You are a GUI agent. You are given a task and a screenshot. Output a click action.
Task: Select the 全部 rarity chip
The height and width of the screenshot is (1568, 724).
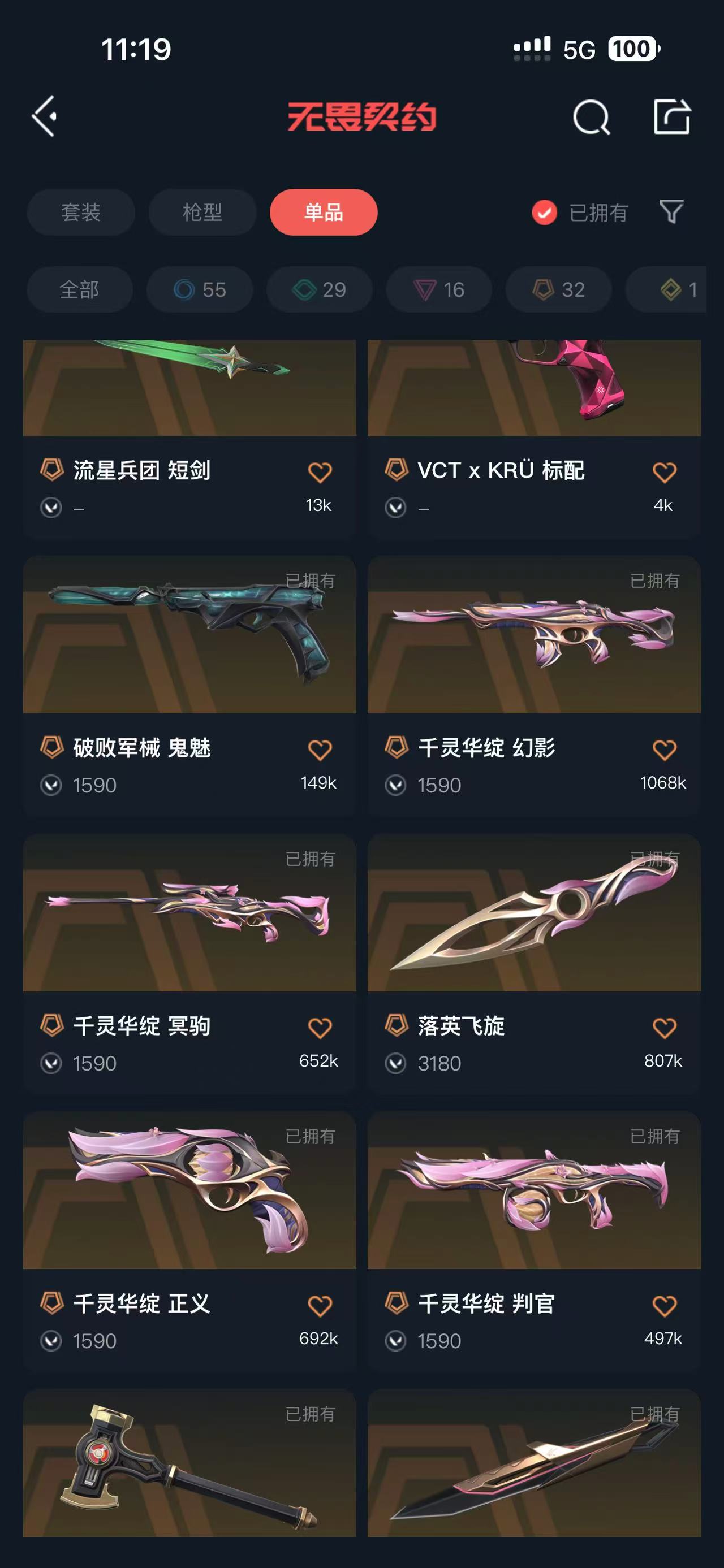[x=79, y=290]
